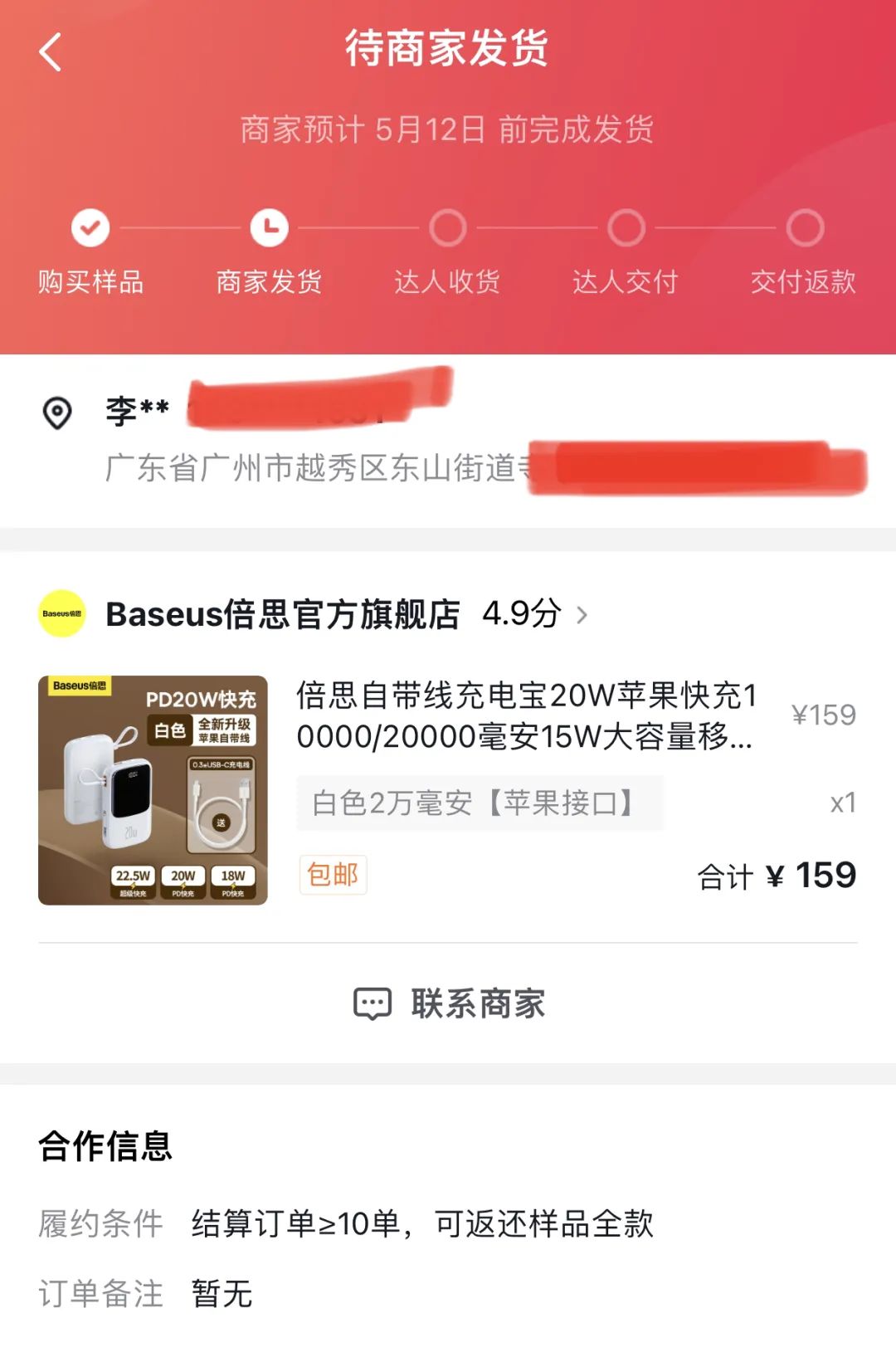896x1347 pixels.
Task: Open the 合作信息 section
Action: click(x=105, y=1147)
